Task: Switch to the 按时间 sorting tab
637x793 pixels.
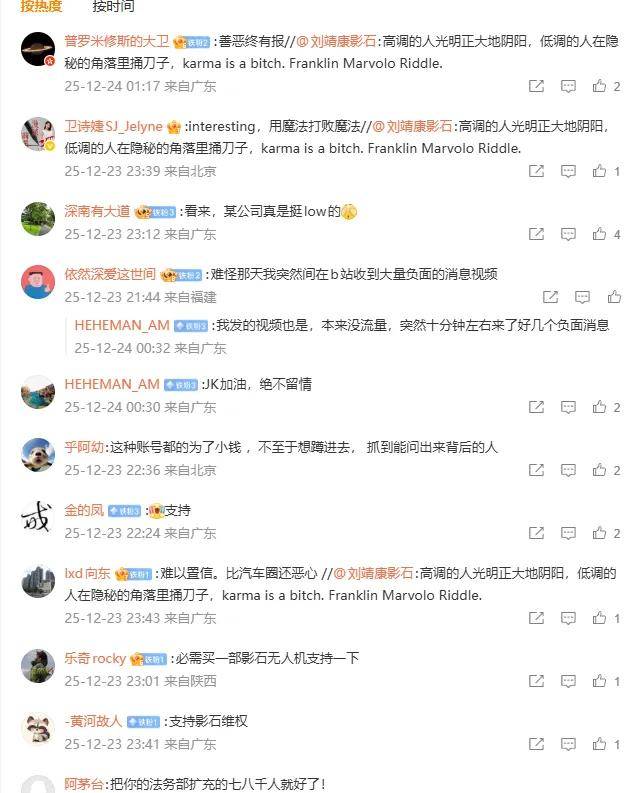Action: coord(113,6)
